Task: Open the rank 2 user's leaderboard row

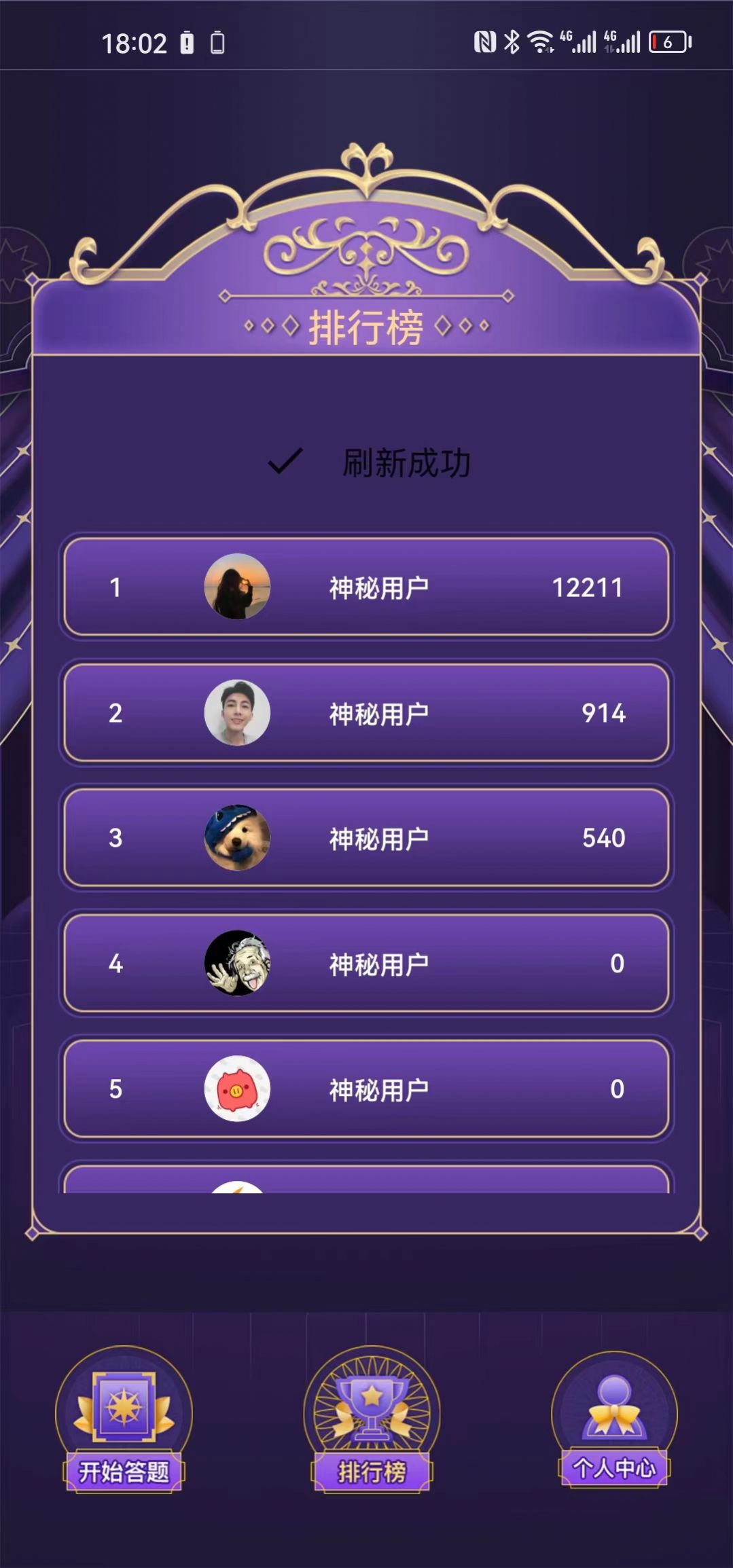Action: coord(367,714)
